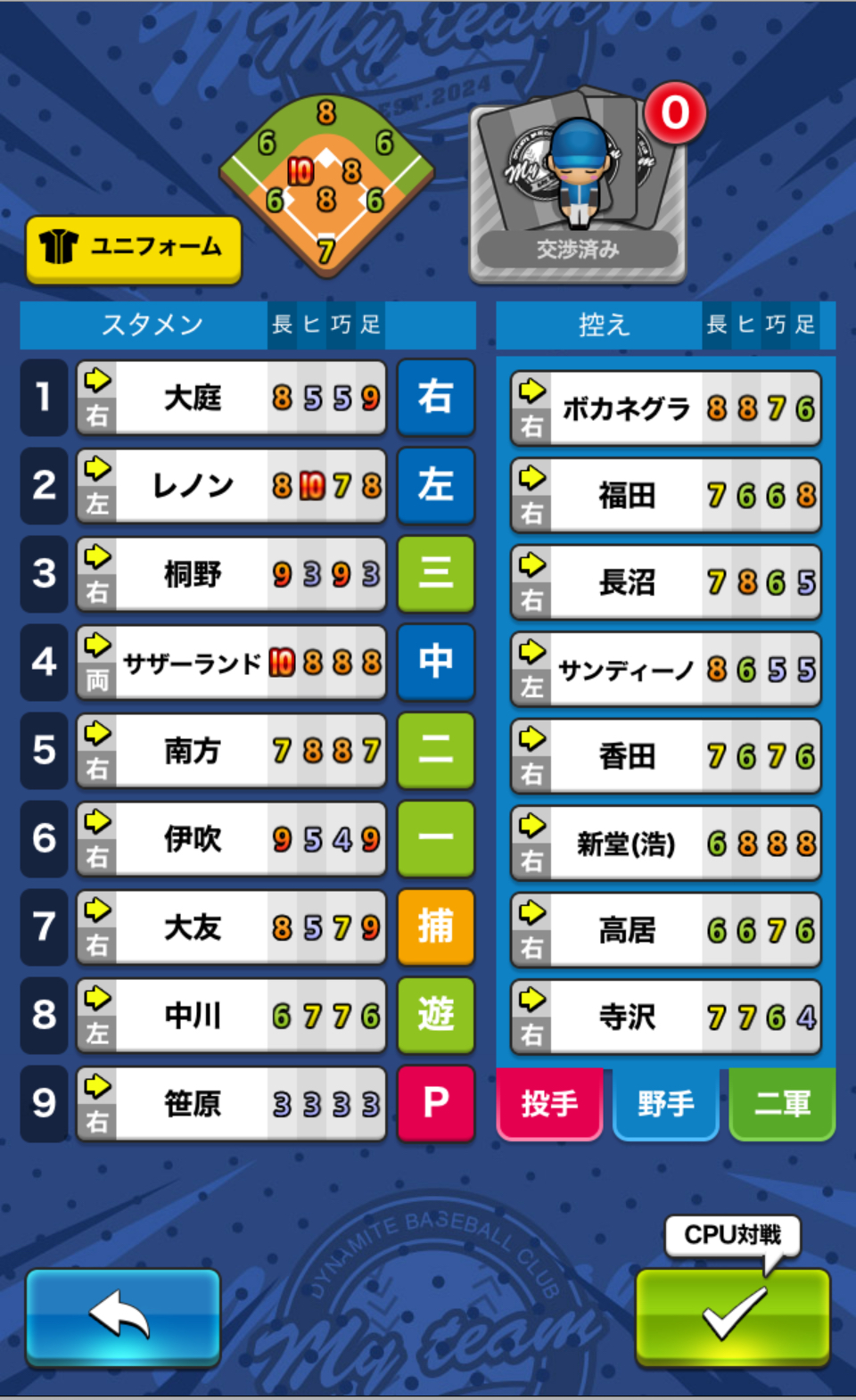Confirm lineup with the green checkmark button

pos(733,1316)
